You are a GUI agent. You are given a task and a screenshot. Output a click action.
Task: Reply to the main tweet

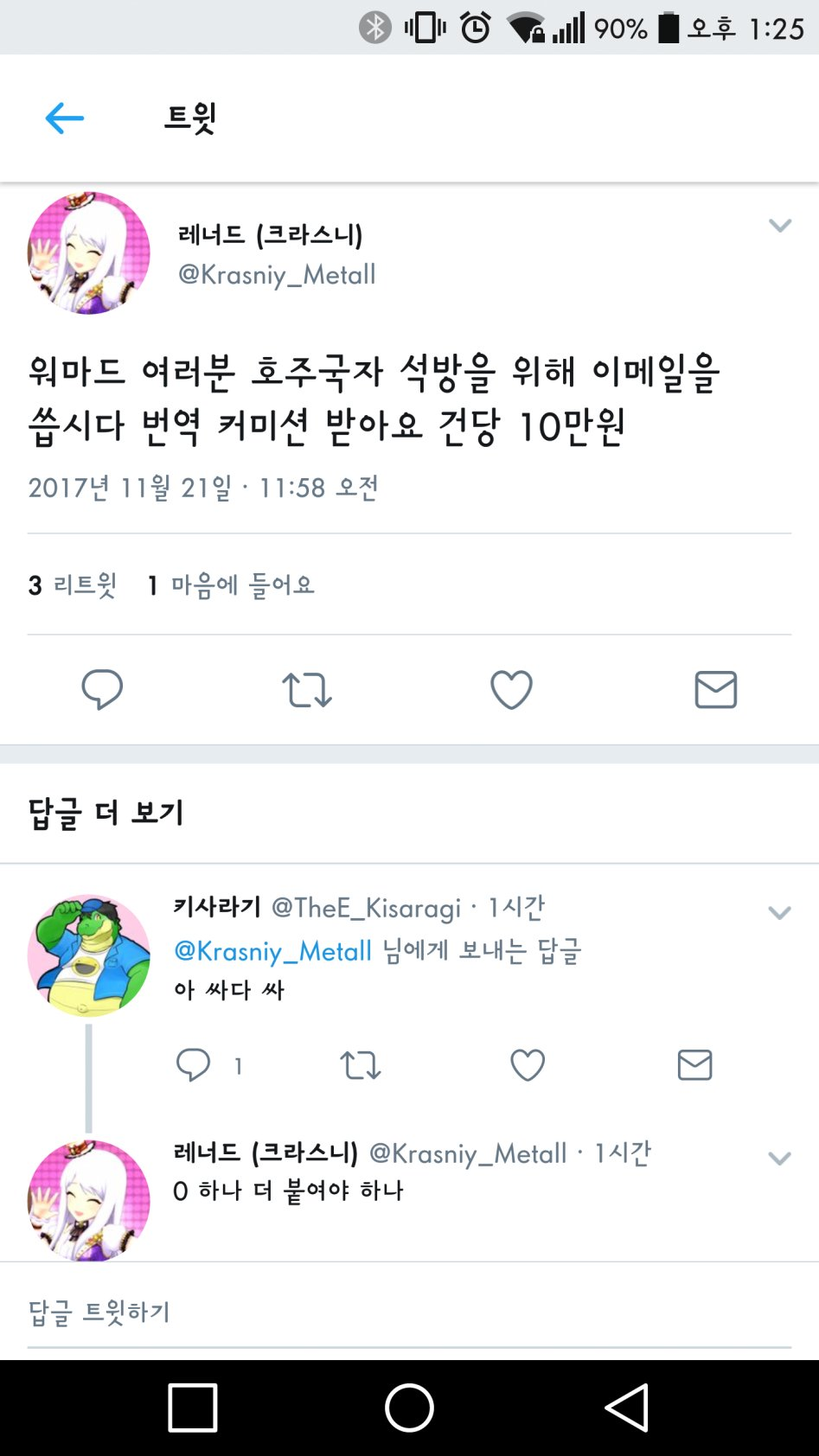102,690
